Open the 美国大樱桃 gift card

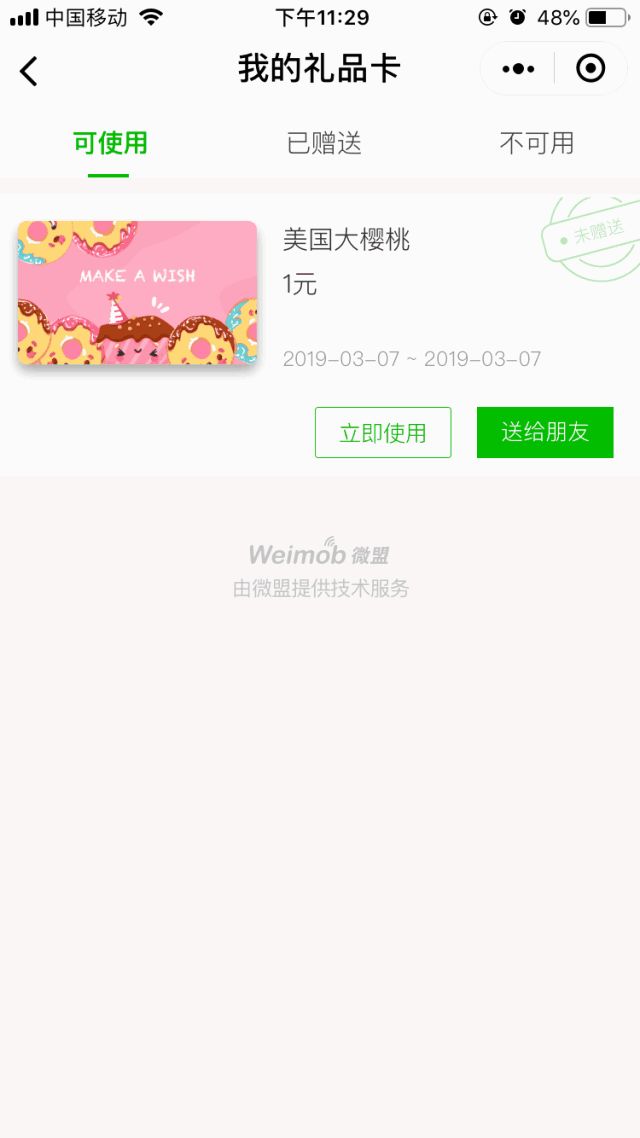(137, 292)
